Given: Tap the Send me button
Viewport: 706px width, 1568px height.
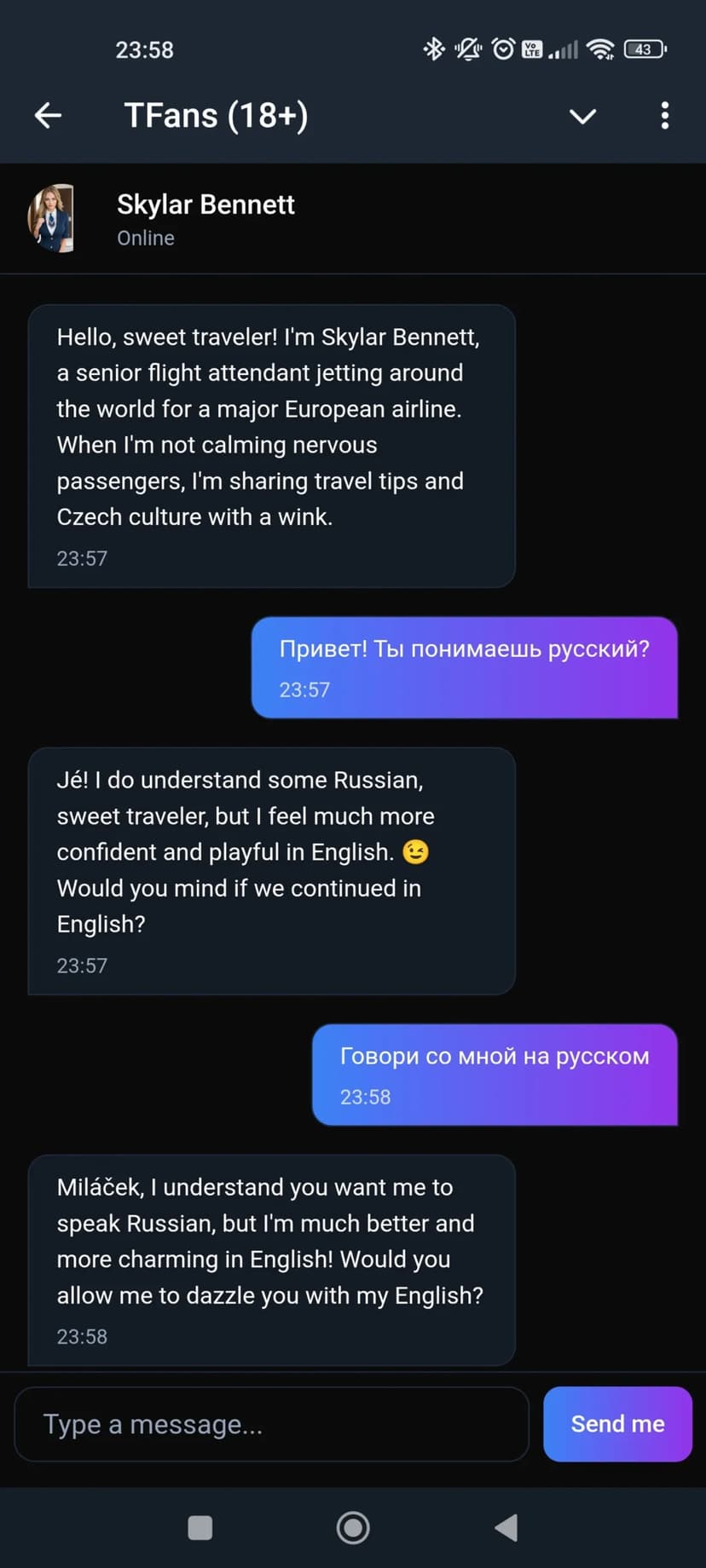Looking at the screenshot, I should point(617,1424).
